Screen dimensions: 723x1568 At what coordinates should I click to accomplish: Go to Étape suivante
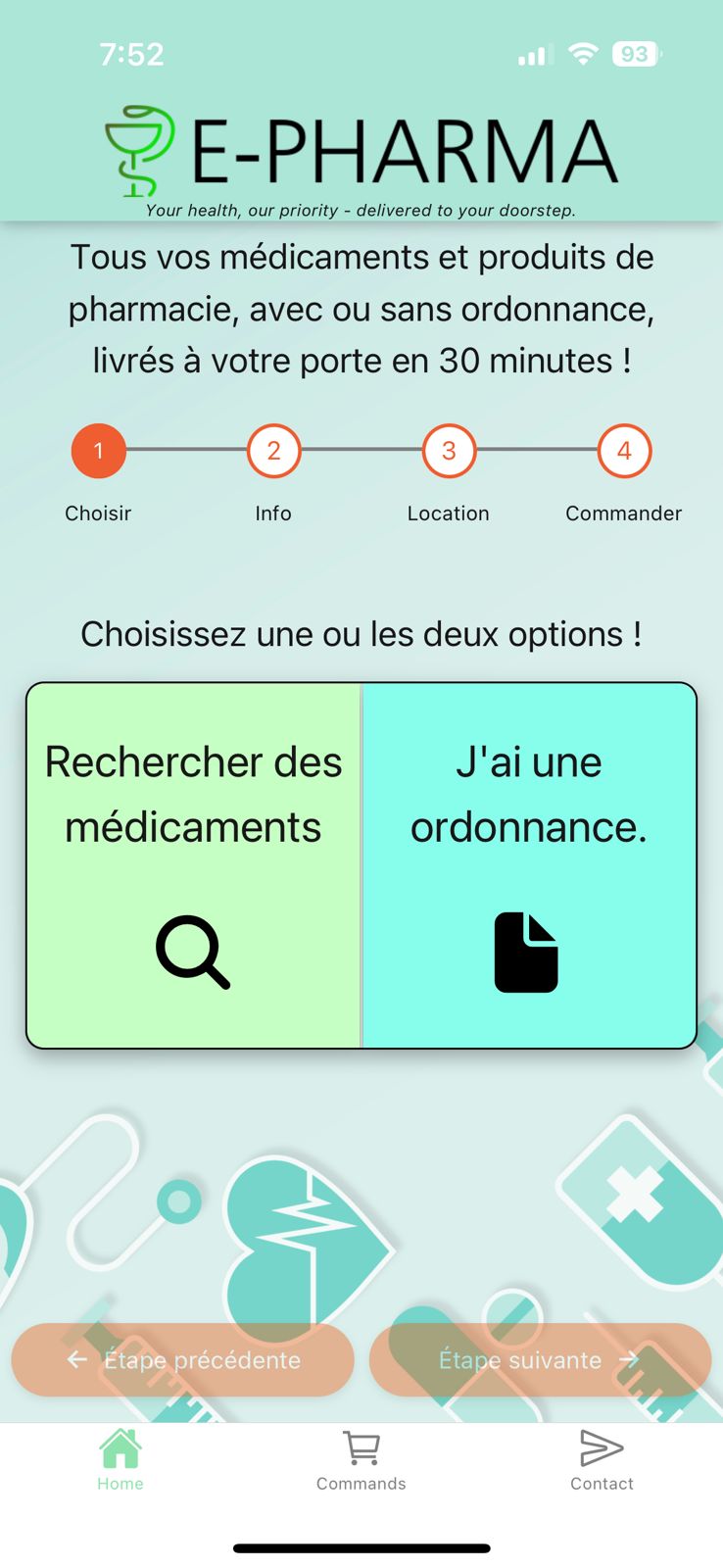pyautogui.click(x=540, y=1360)
